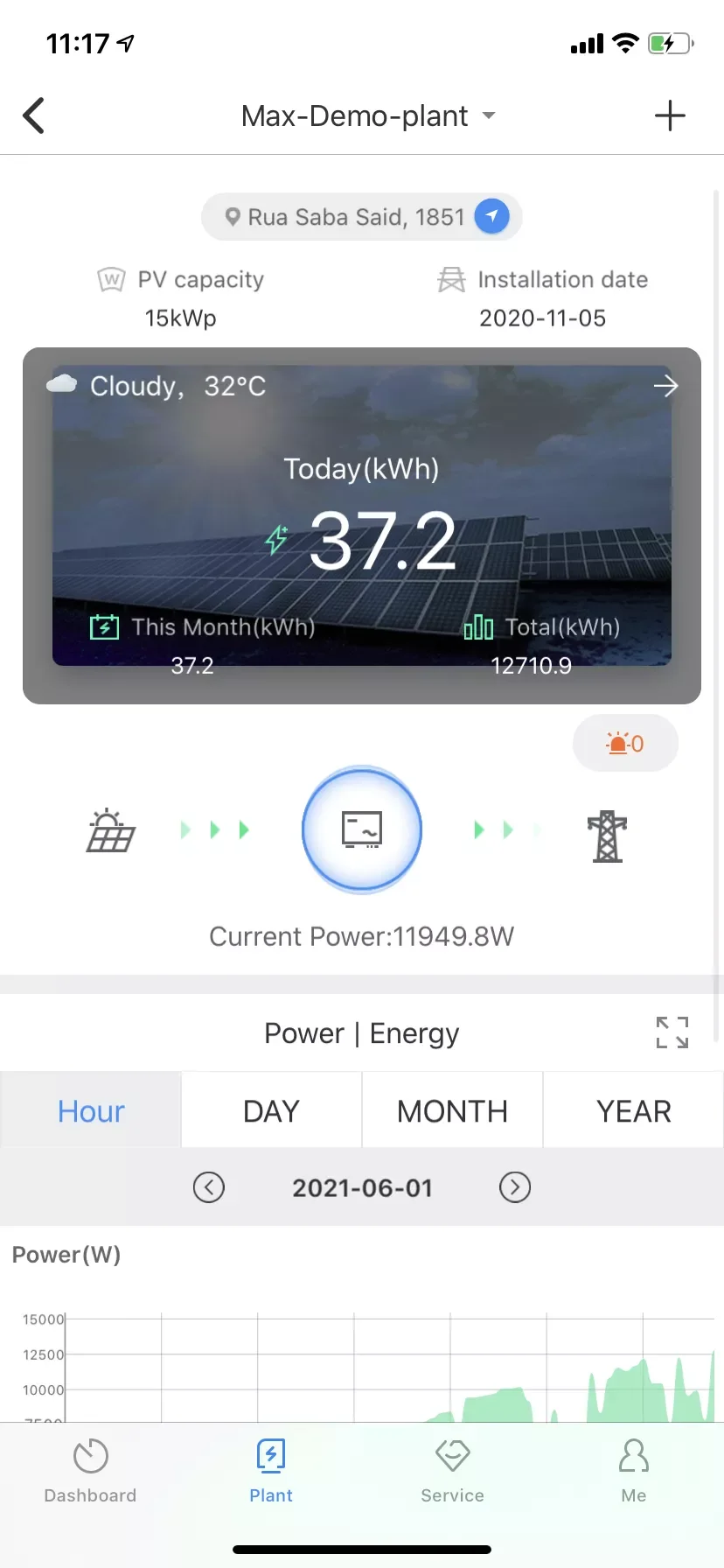This screenshot has height=1568, width=724.
Task: Go back using the top-left arrow
Action: [34, 116]
